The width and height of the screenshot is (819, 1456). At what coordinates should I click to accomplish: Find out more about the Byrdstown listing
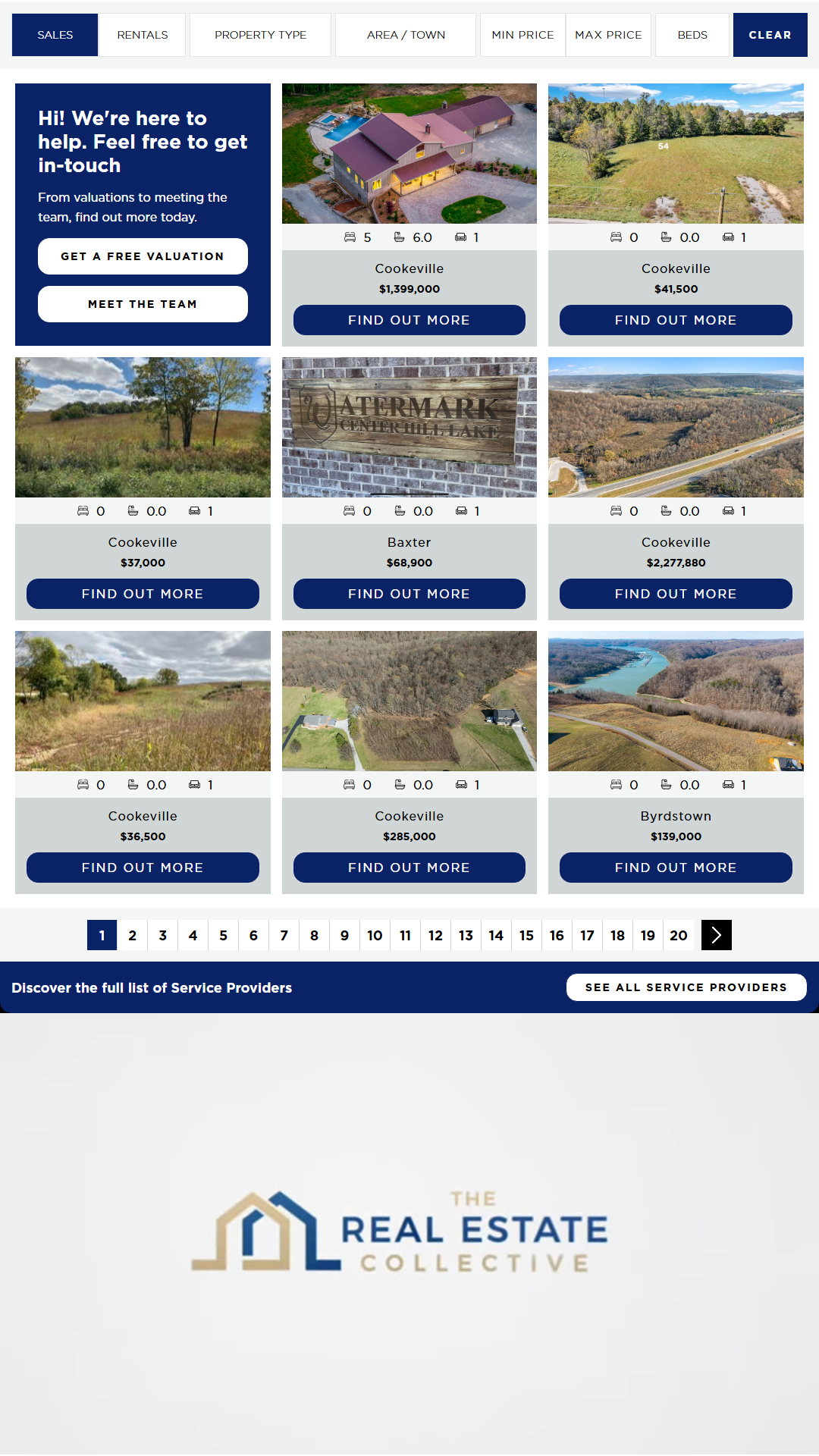(x=676, y=868)
